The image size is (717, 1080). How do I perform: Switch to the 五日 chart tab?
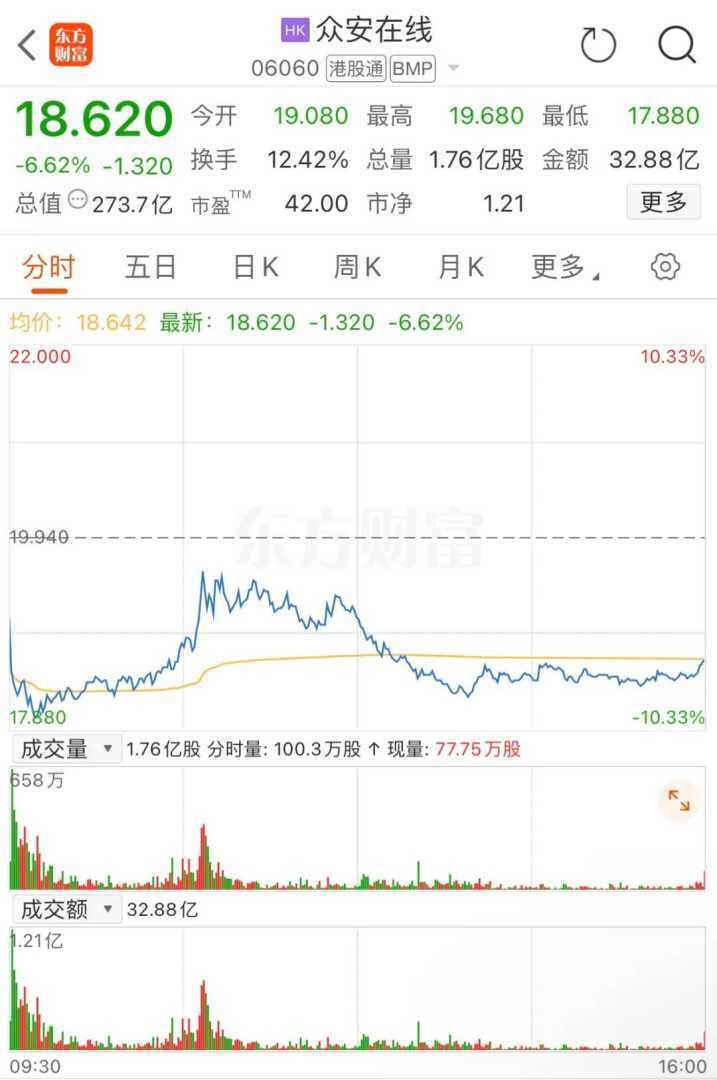[151, 267]
